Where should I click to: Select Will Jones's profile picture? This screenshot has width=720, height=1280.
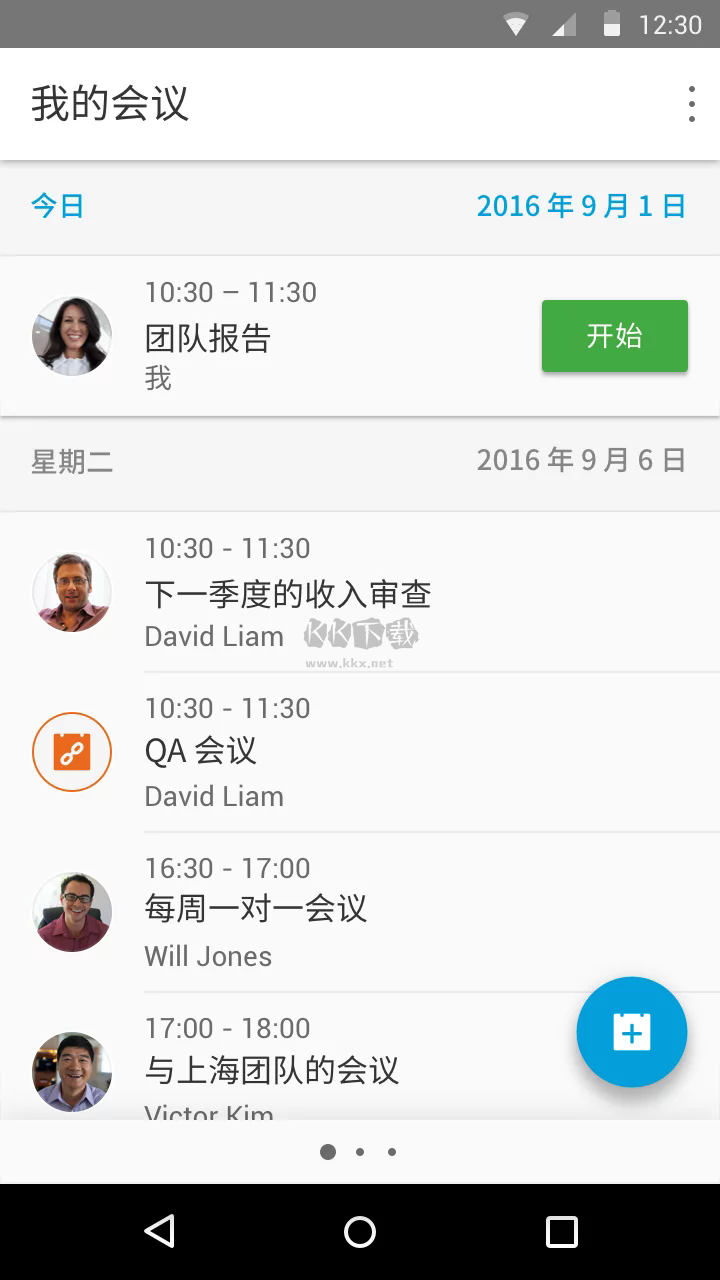(71, 912)
